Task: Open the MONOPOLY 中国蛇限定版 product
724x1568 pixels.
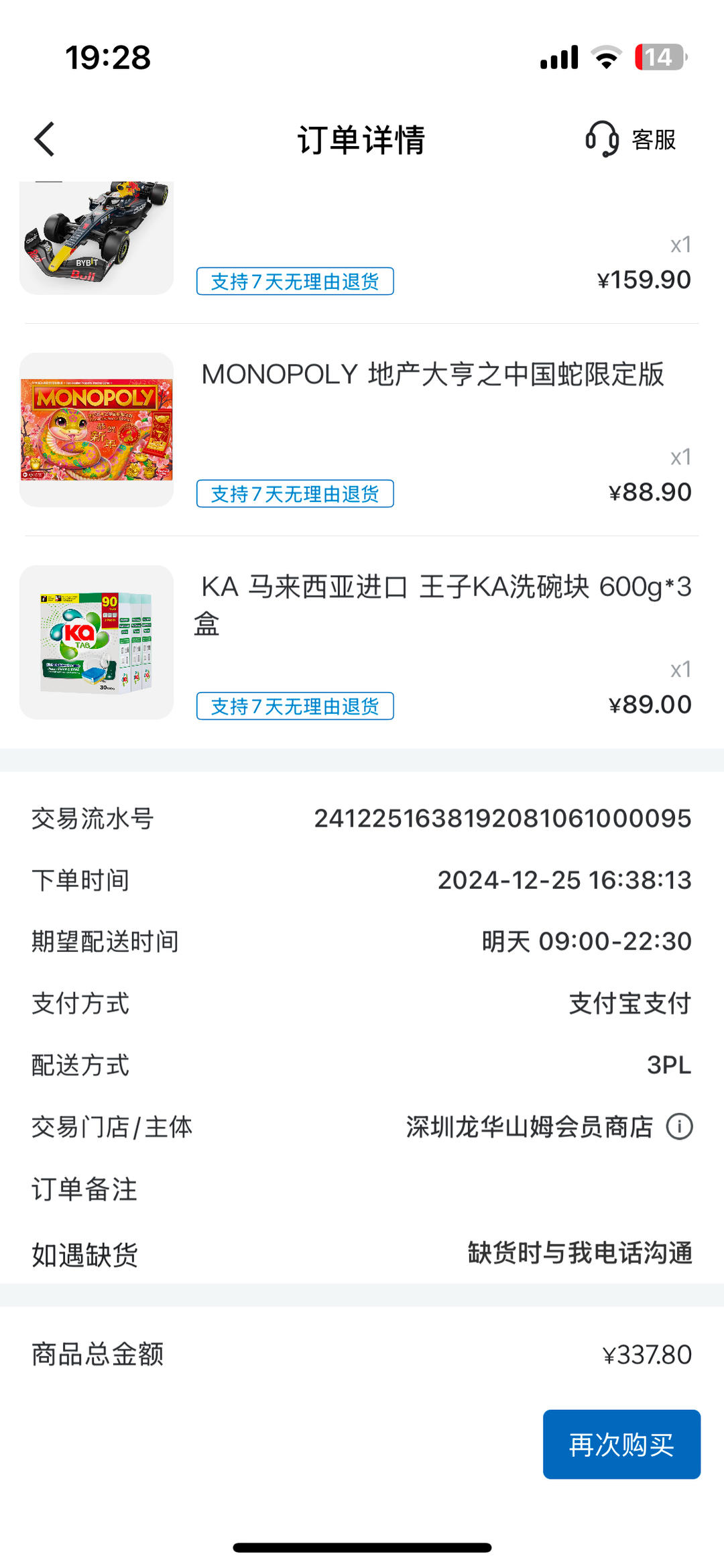Action: point(432,375)
